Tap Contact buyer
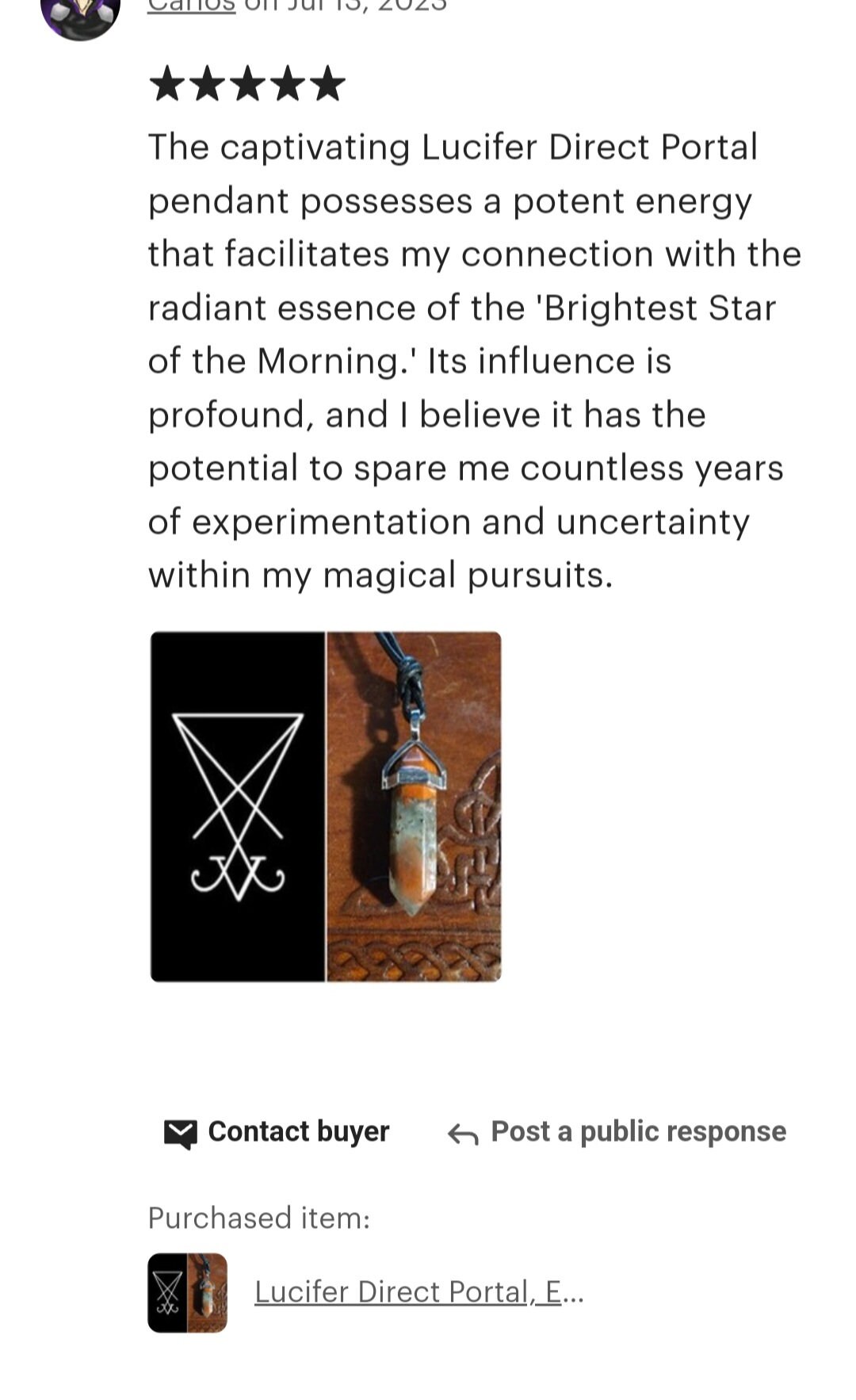Screen dimensions: 856x1400 coord(277,1132)
